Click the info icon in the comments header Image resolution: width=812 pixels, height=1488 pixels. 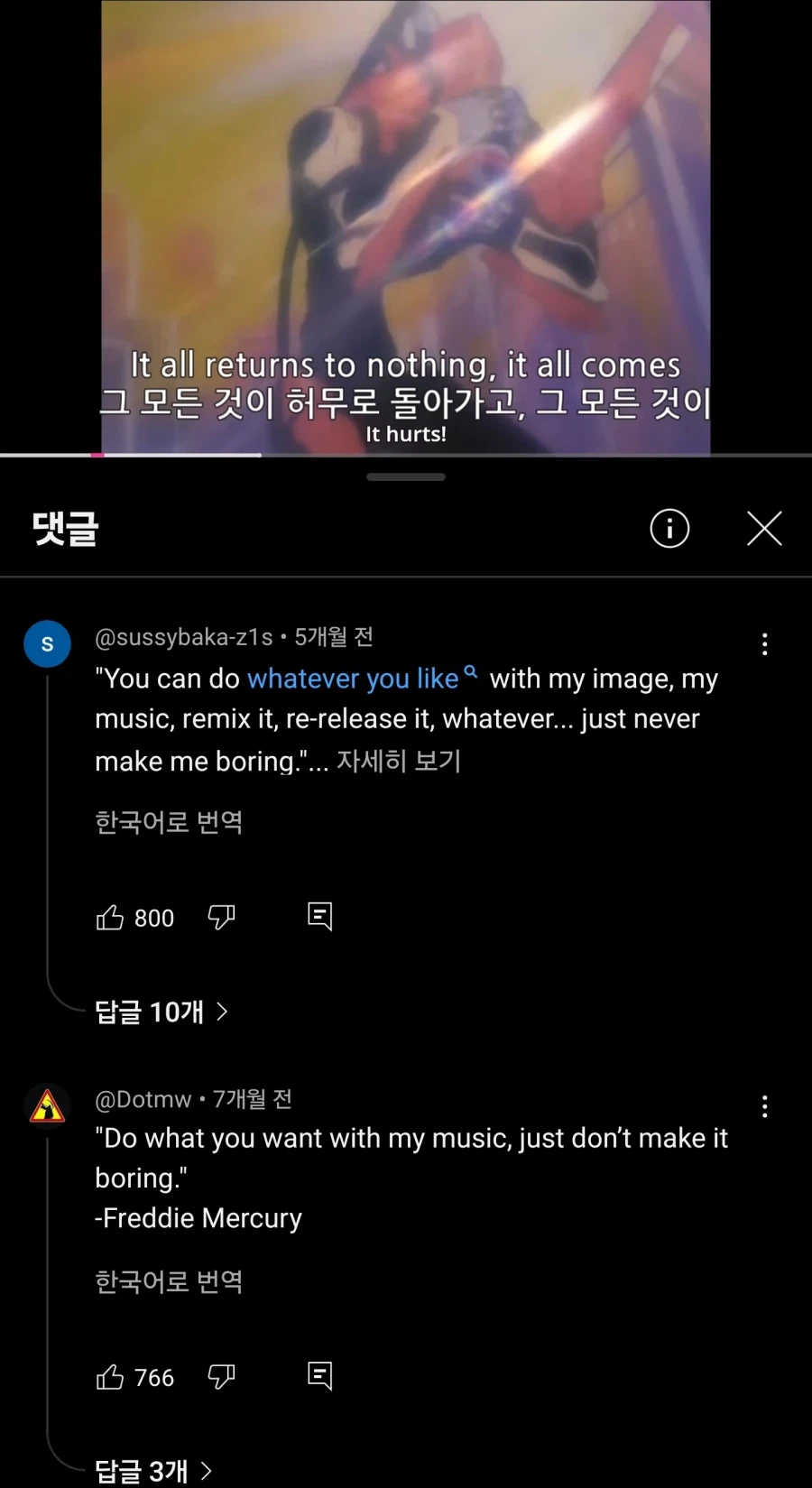point(669,529)
